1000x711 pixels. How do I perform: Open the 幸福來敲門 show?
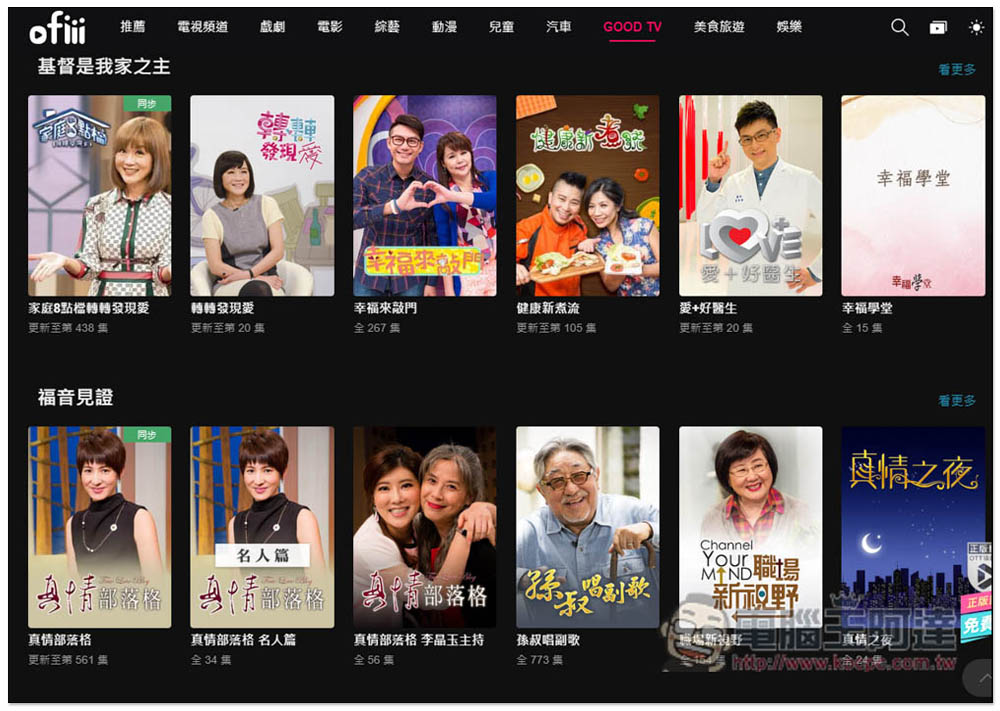(425, 196)
